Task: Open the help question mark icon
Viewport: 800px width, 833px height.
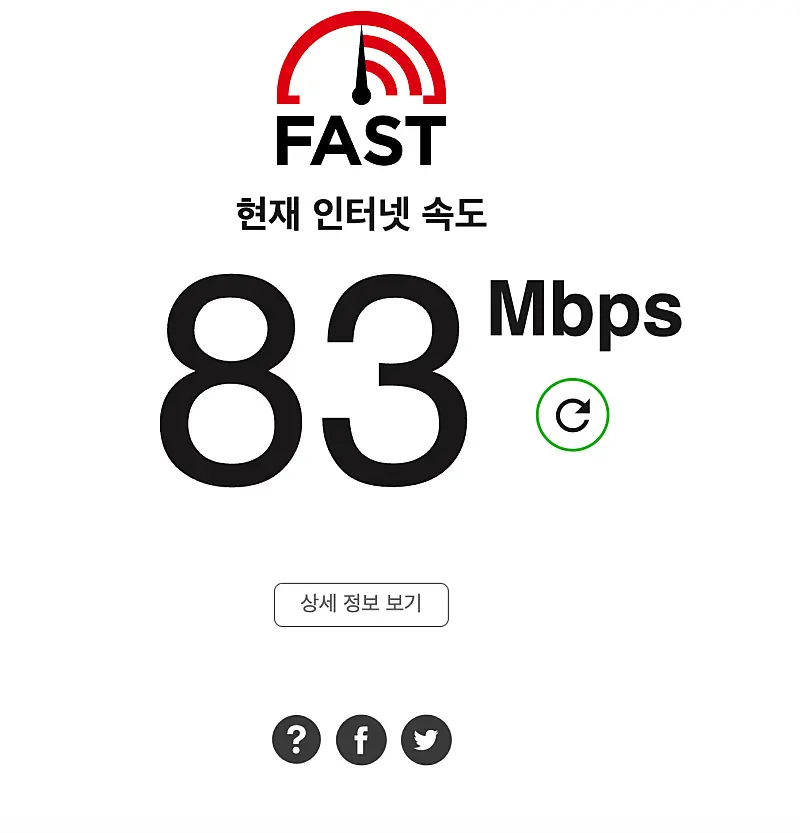Action: pyautogui.click(x=296, y=740)
